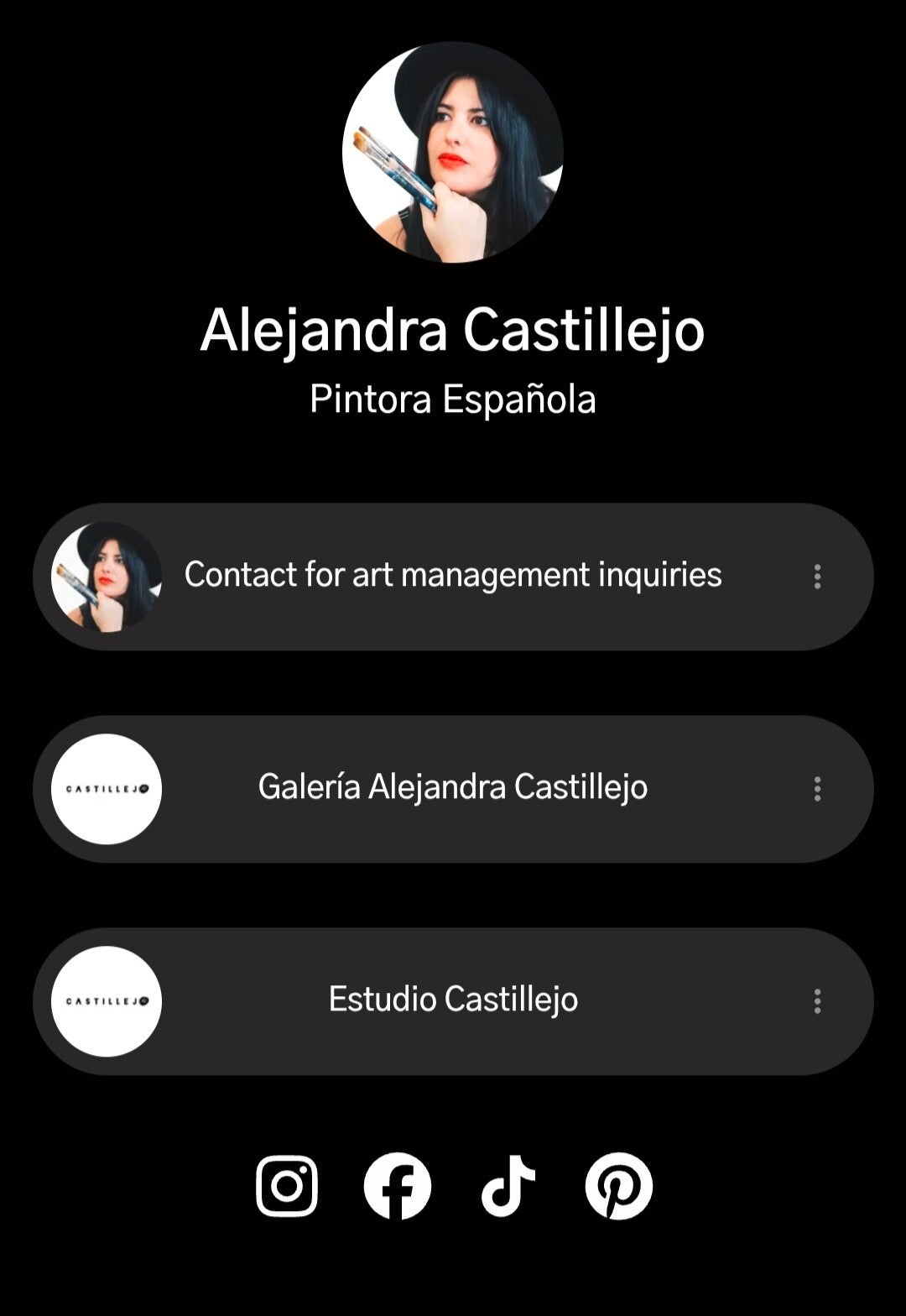
Task: Open the TikTok profile
Action: (x=508, y=1186)
